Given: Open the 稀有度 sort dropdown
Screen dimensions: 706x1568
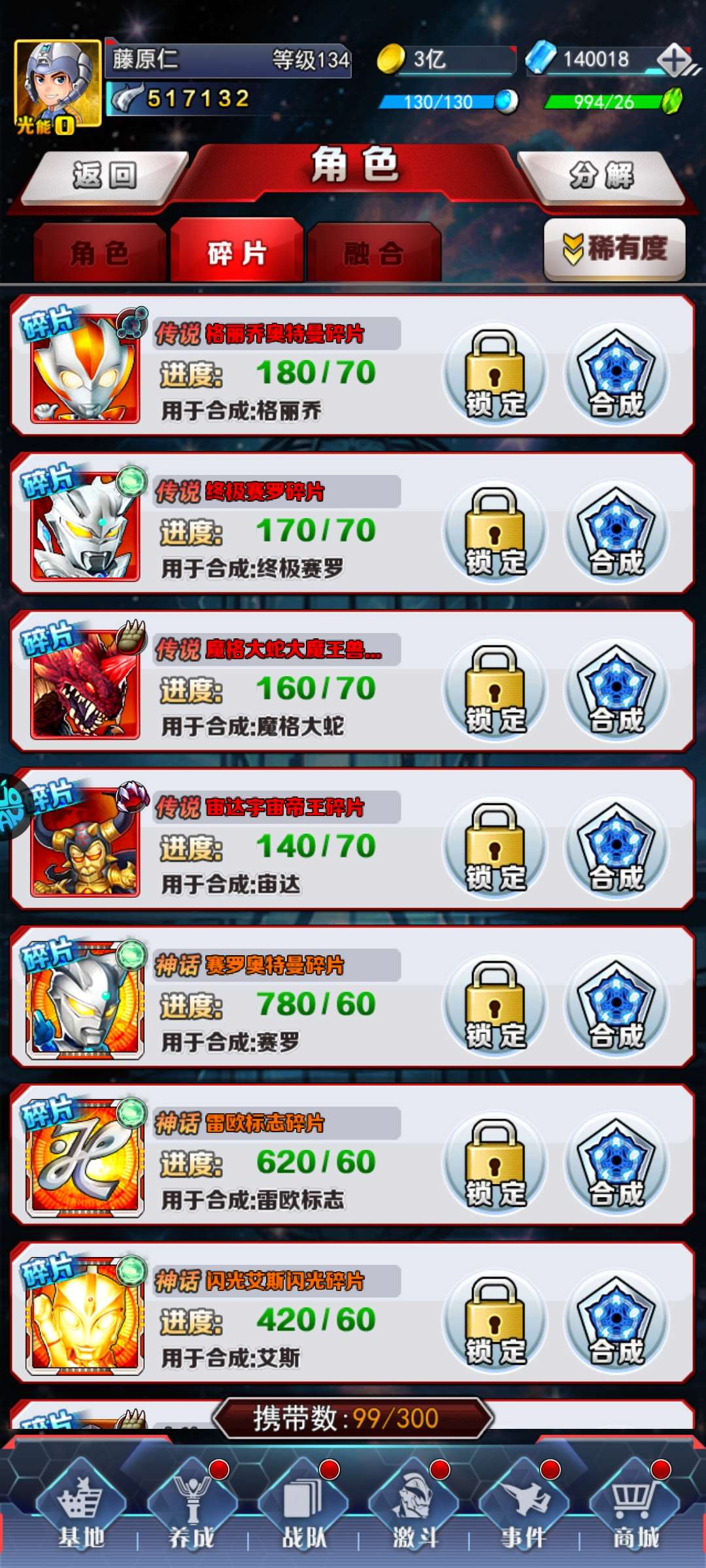Looking at the screenshot, I should pyautogui.click(x=614, y=250).
